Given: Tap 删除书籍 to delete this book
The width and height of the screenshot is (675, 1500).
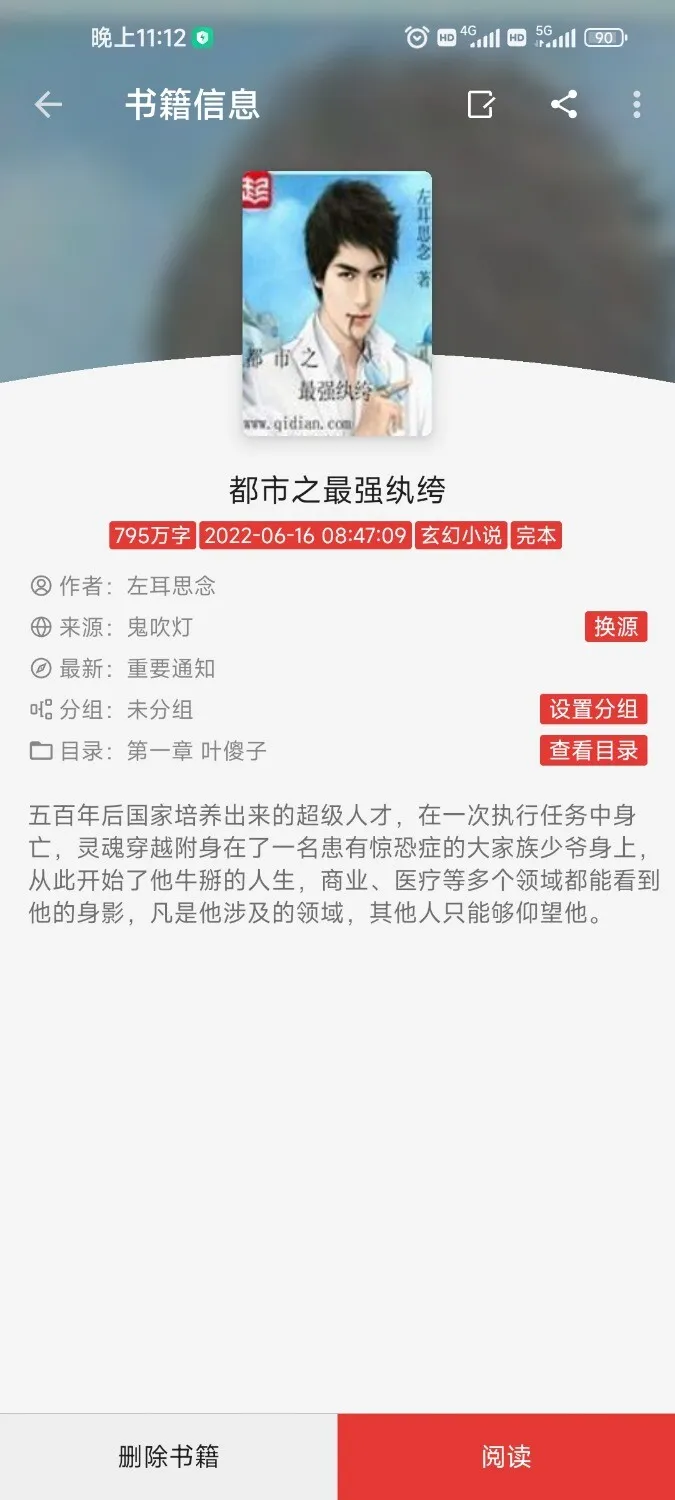Looking at the screenshot, I should [168, 1457].
